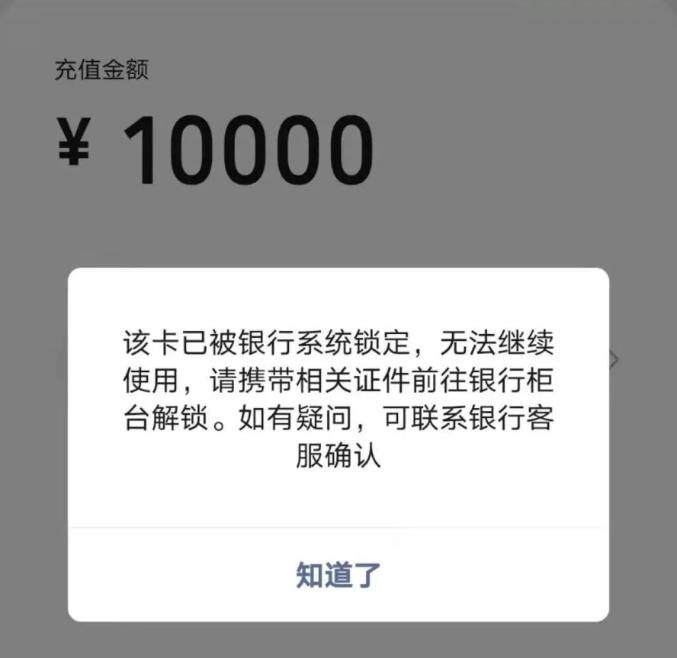The image size is (677, 658).
Task: Tap 知道了 to dismiss the dialog
Action: (x=338, y=575)
